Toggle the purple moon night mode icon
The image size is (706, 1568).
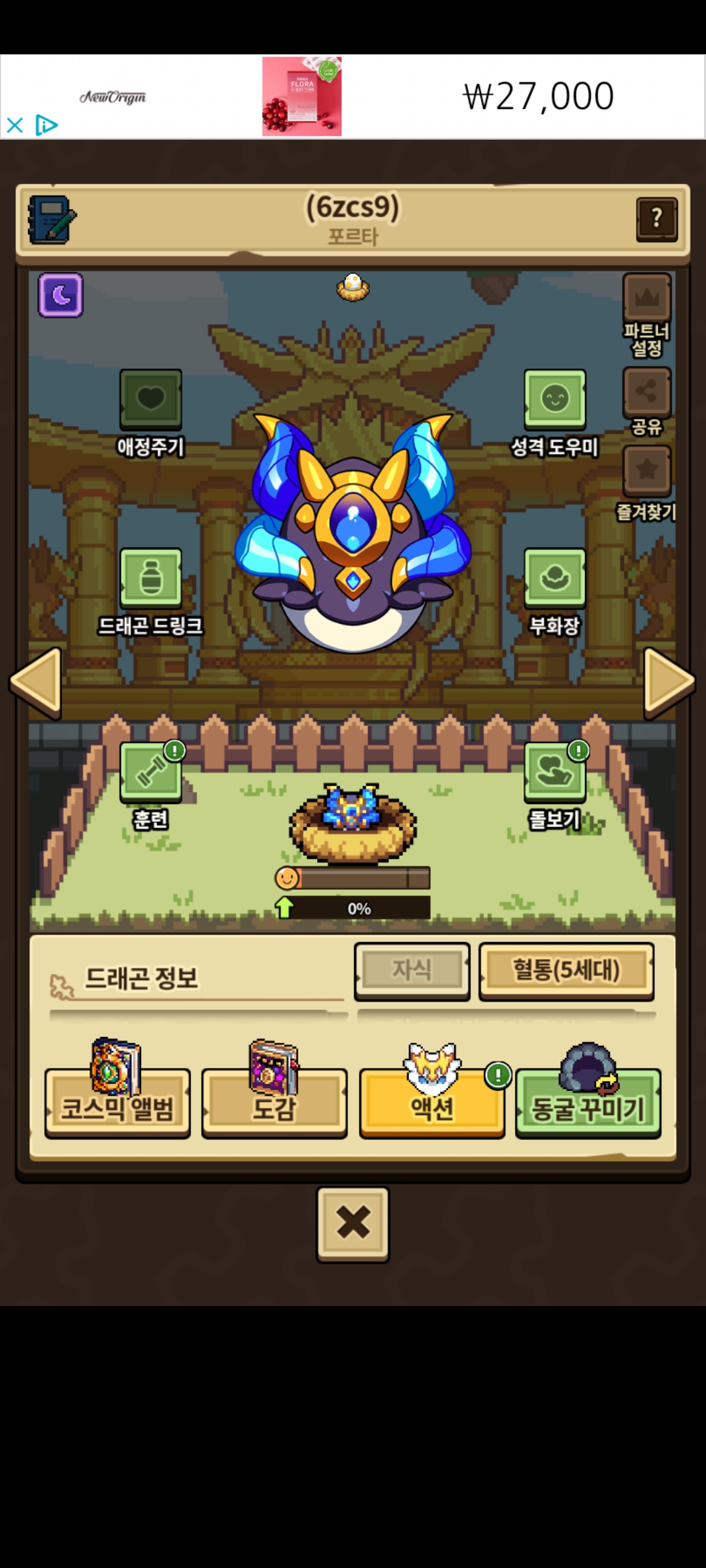tap(61, 295)
